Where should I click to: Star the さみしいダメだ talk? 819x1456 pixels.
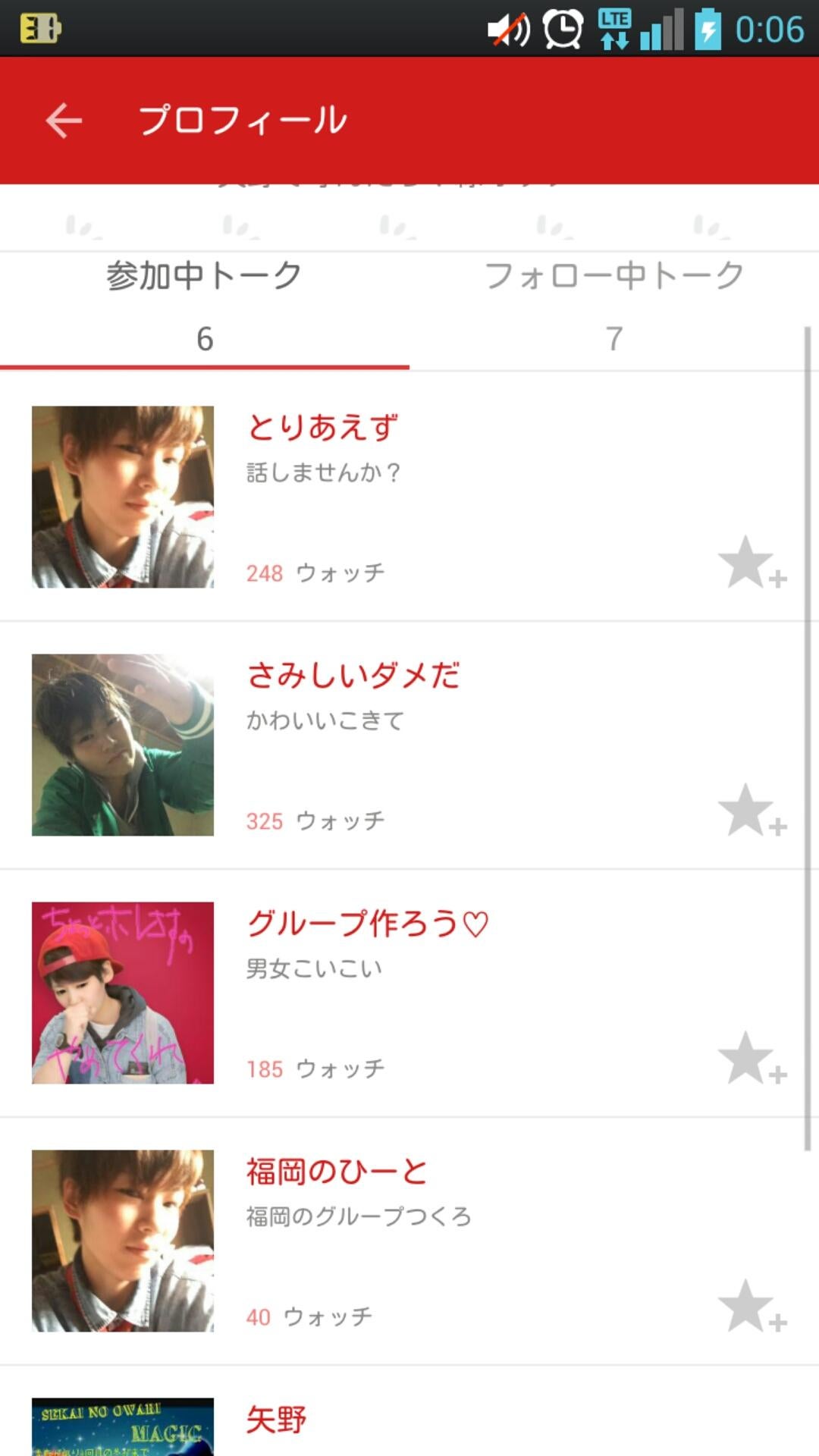(751, 811)
